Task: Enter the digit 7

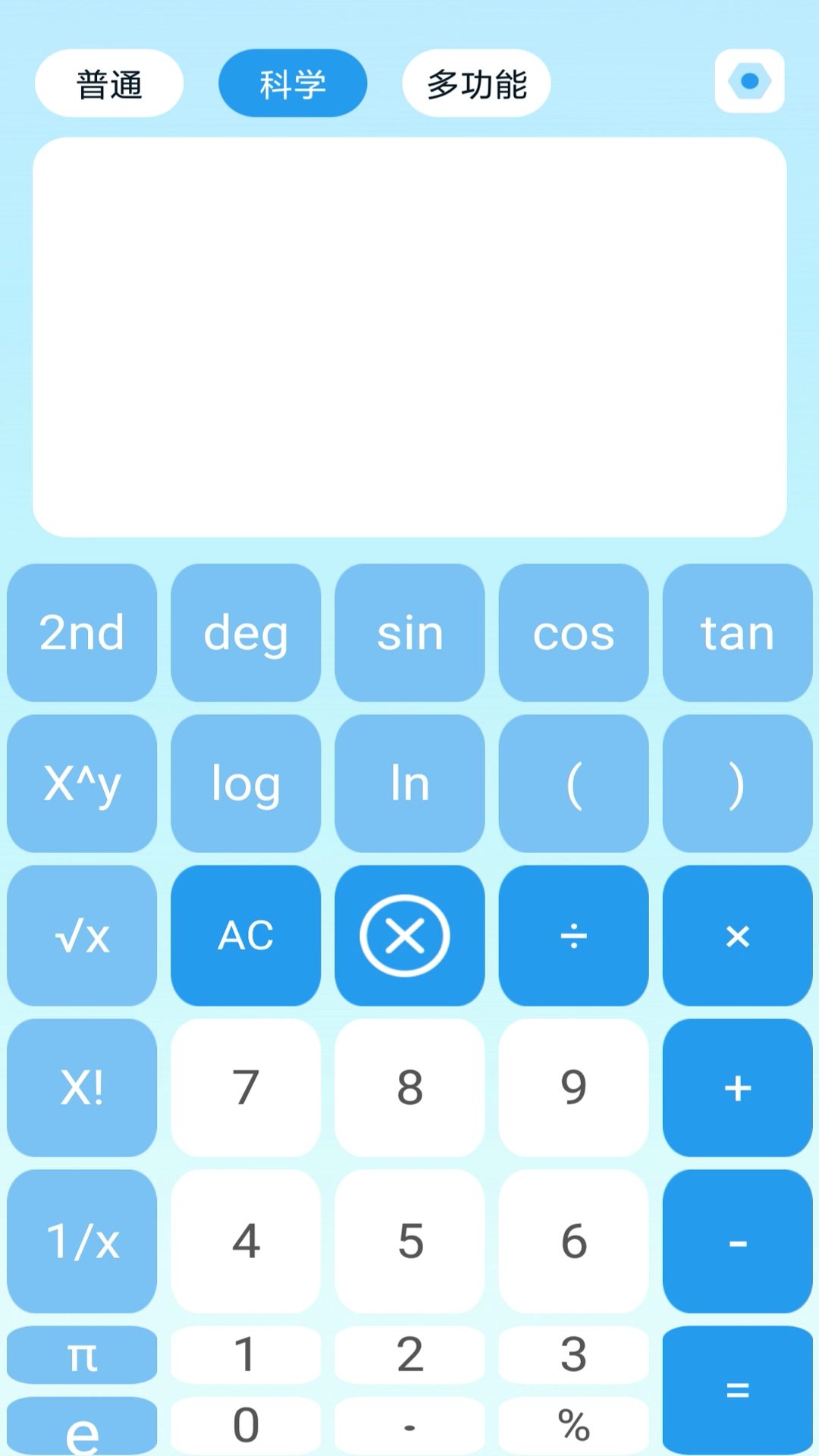Action: point(246,1087)
